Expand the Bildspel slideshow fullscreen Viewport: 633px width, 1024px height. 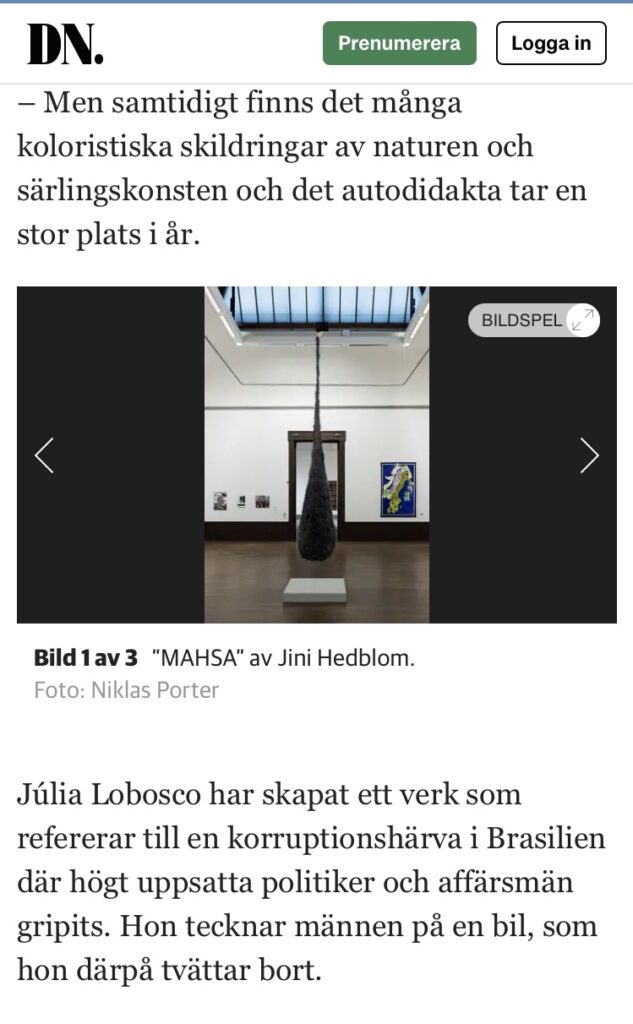click(534, 321)
